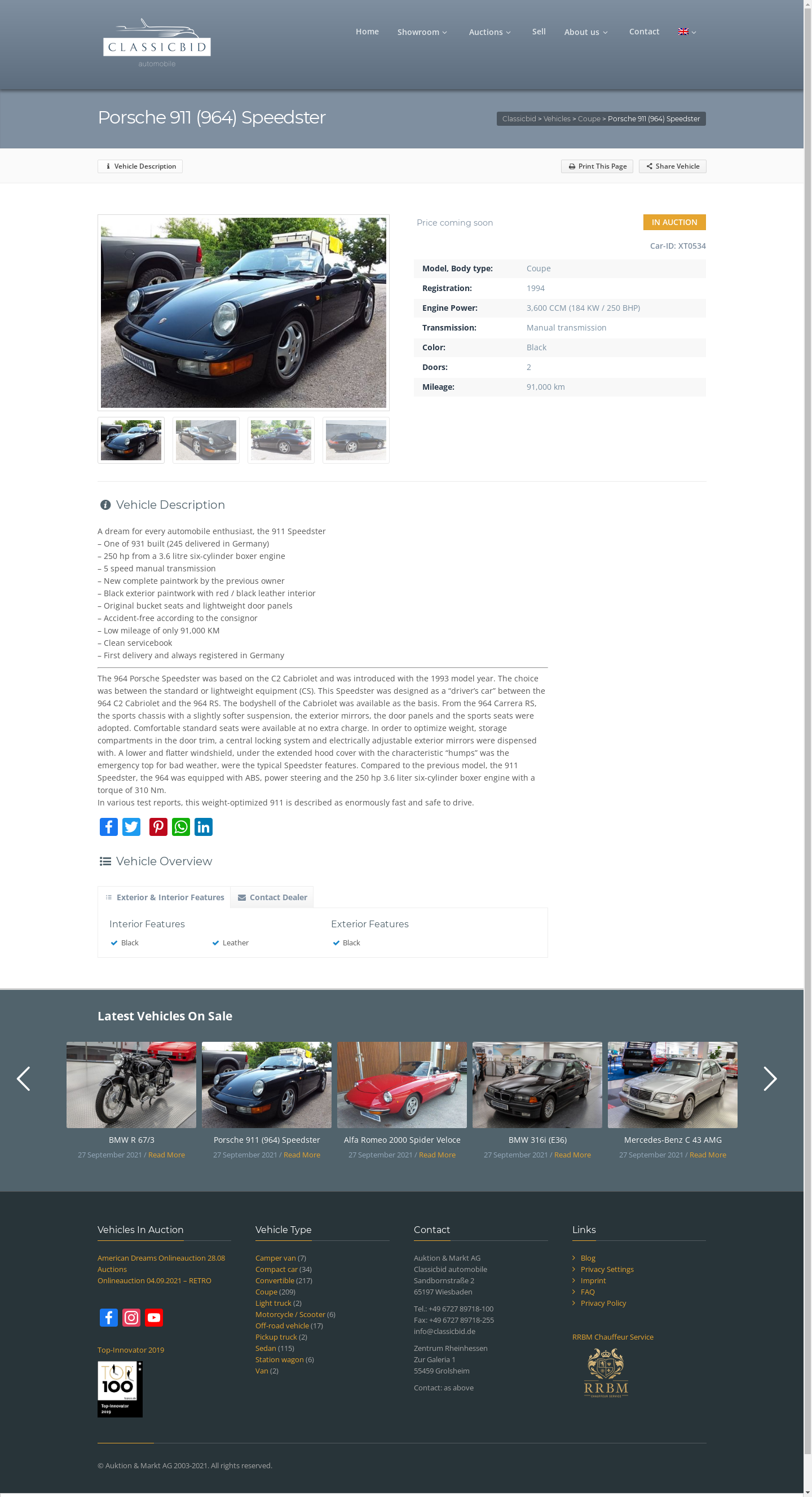812x1497 pixels.
Task: Tap the Print This Page button
Action: 597,166
